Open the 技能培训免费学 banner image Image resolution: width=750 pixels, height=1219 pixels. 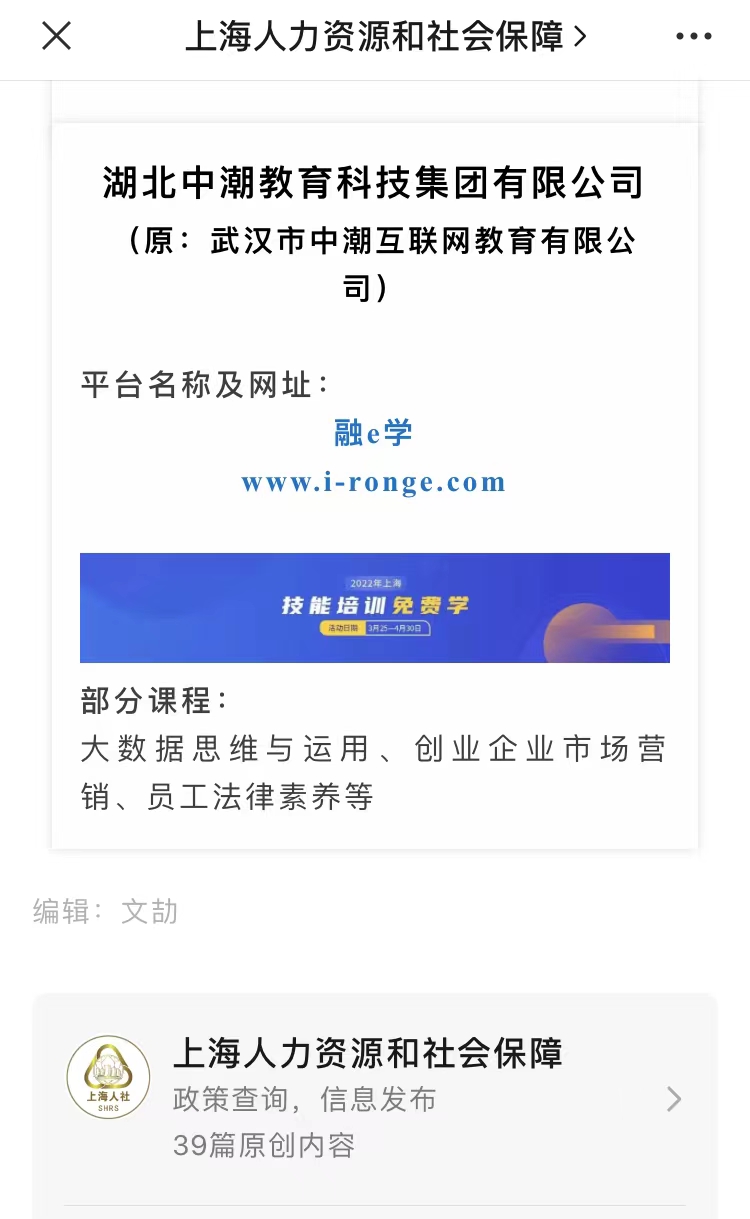tap(374, 607)
